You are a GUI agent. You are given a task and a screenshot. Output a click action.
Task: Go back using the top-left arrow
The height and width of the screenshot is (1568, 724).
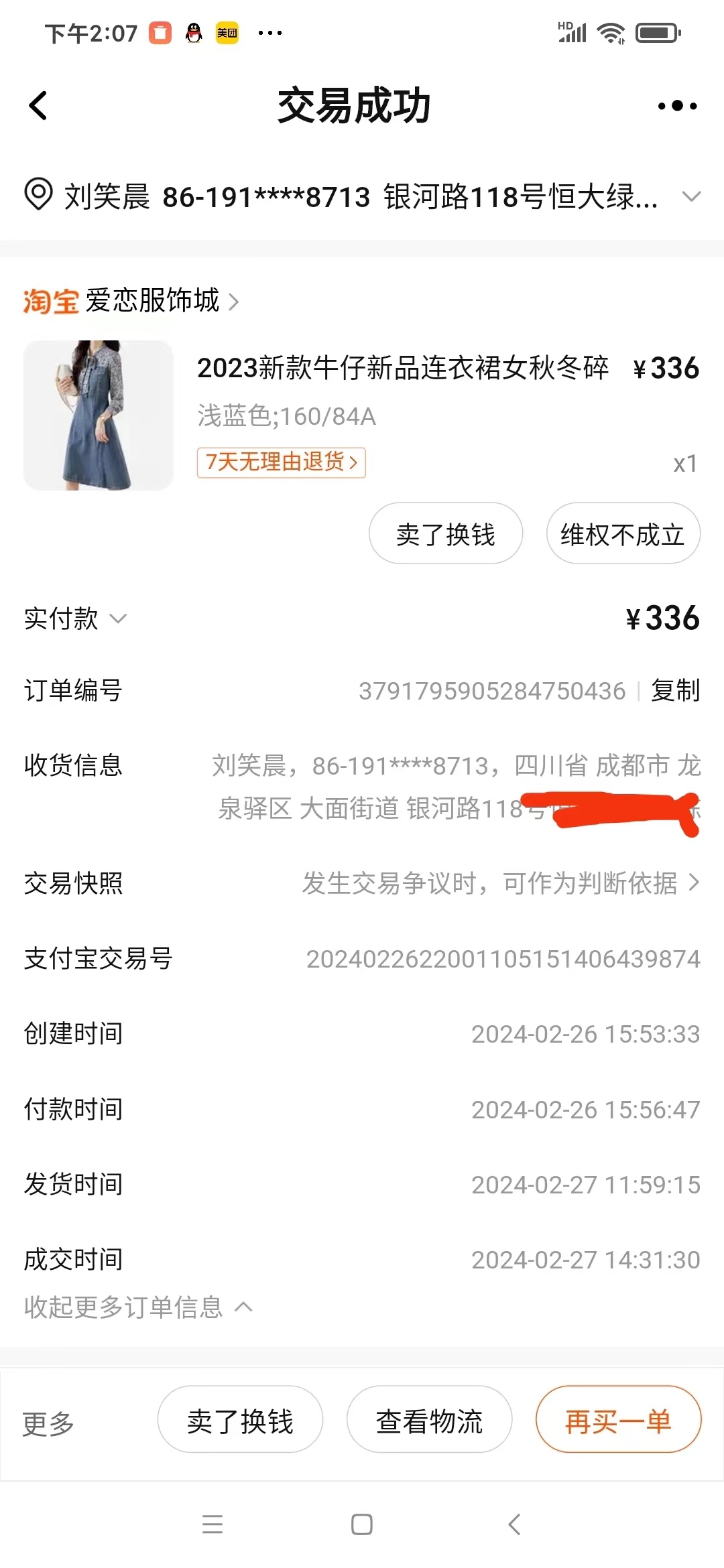[39, 106]
